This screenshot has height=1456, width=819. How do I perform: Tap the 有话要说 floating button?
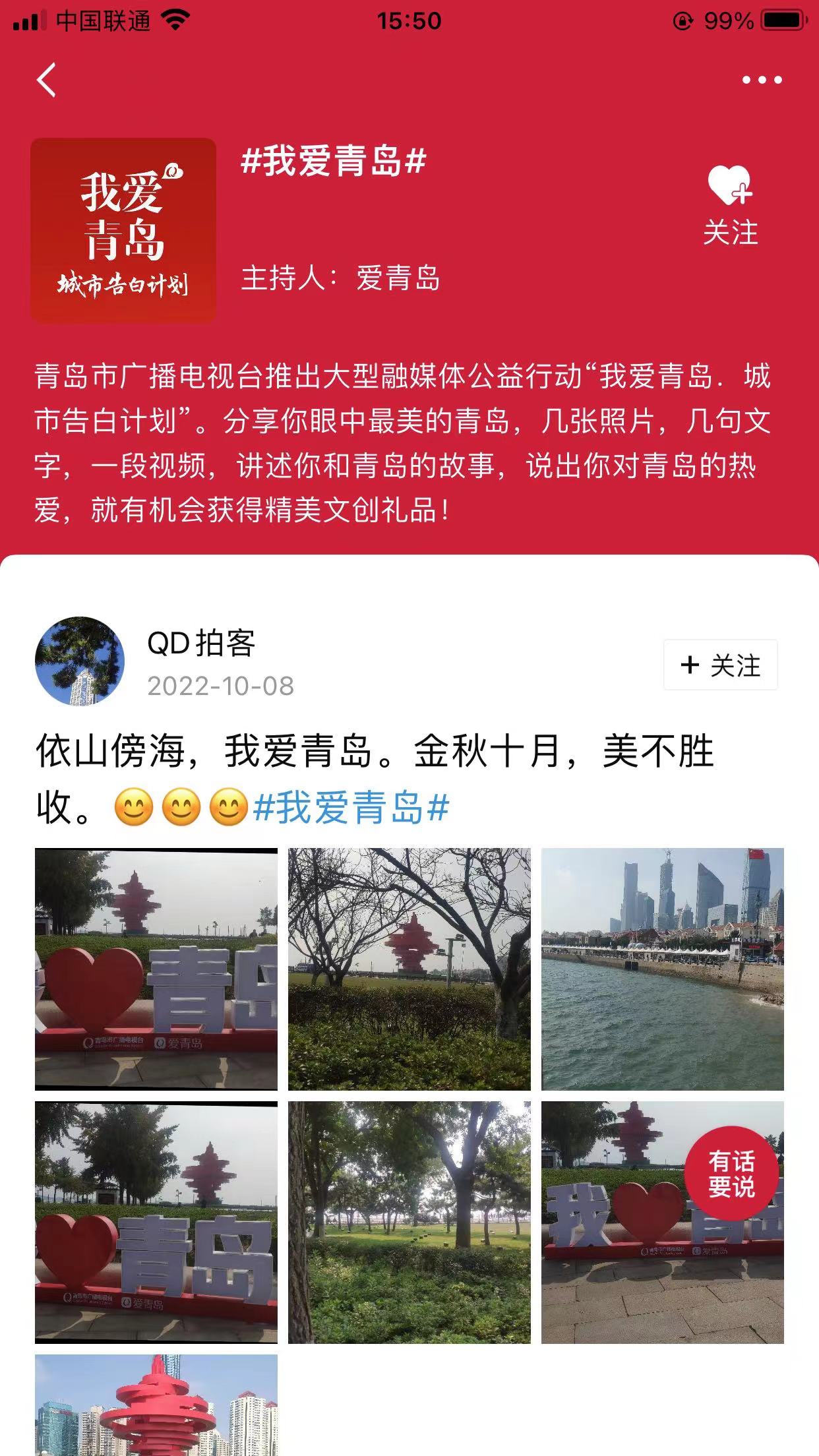pos(731,1173)
